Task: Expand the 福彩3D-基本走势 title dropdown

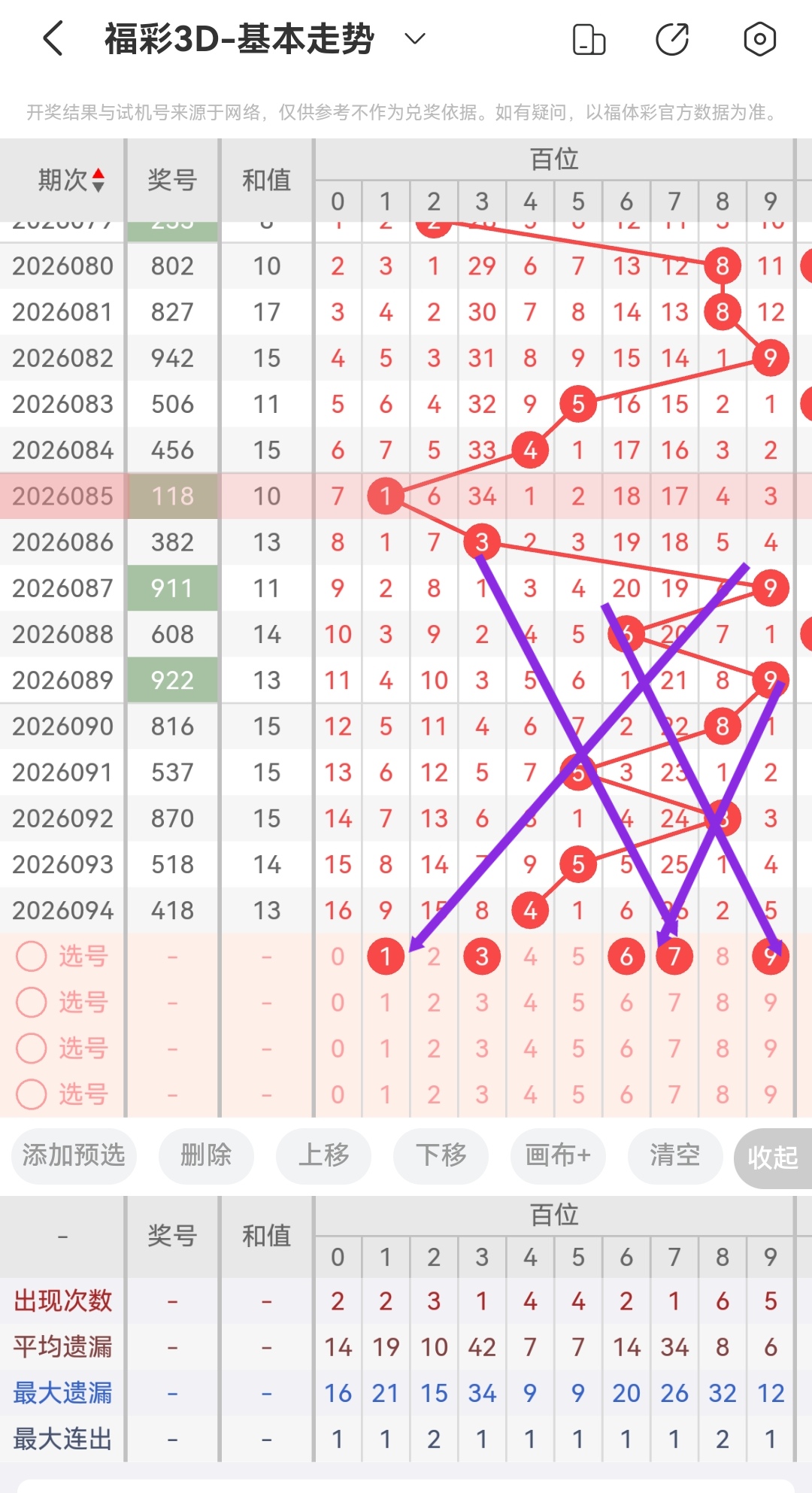Action: 415,39
